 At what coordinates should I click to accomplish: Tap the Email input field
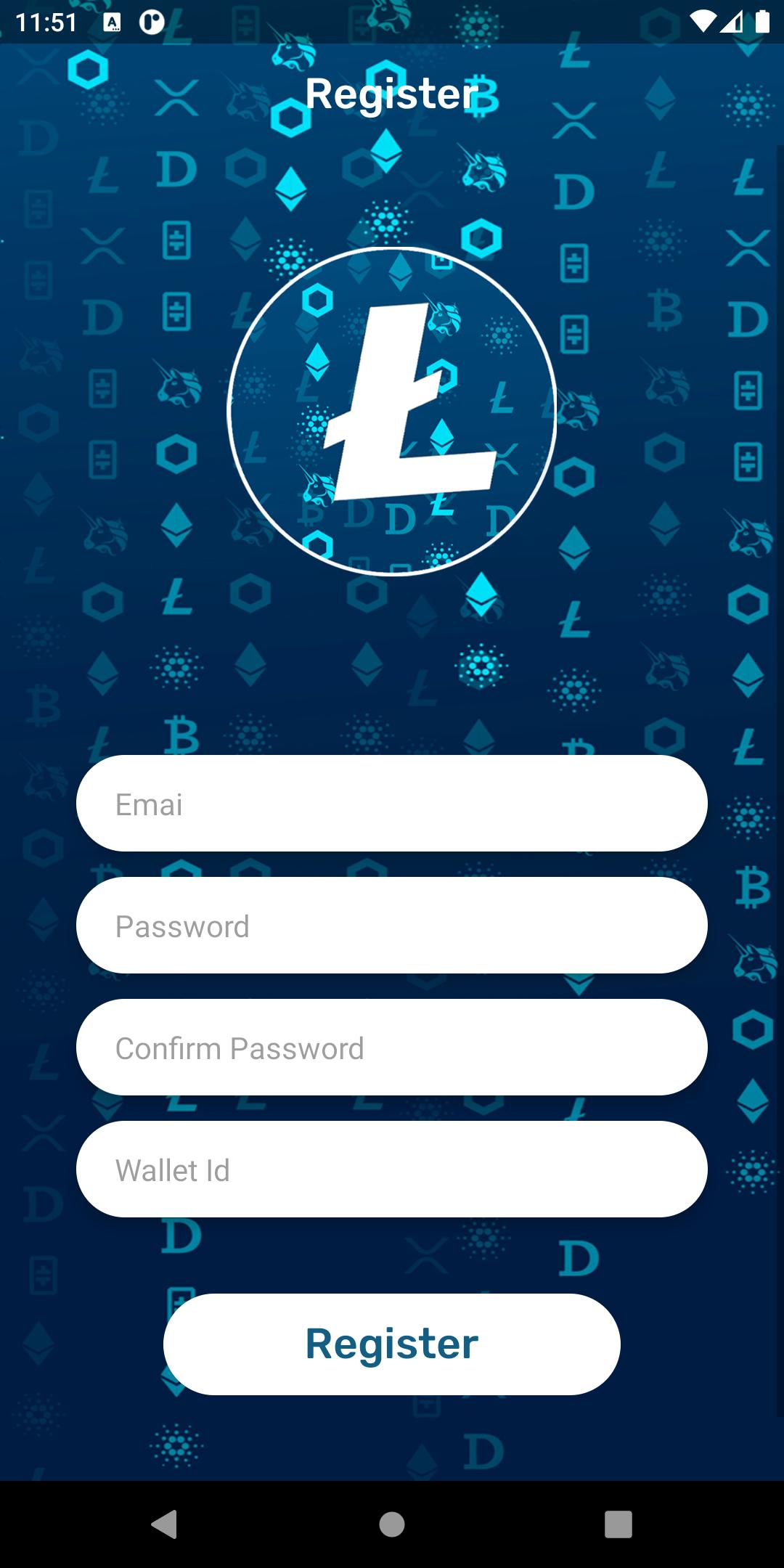pyautogui.click(x=392, y=804)
